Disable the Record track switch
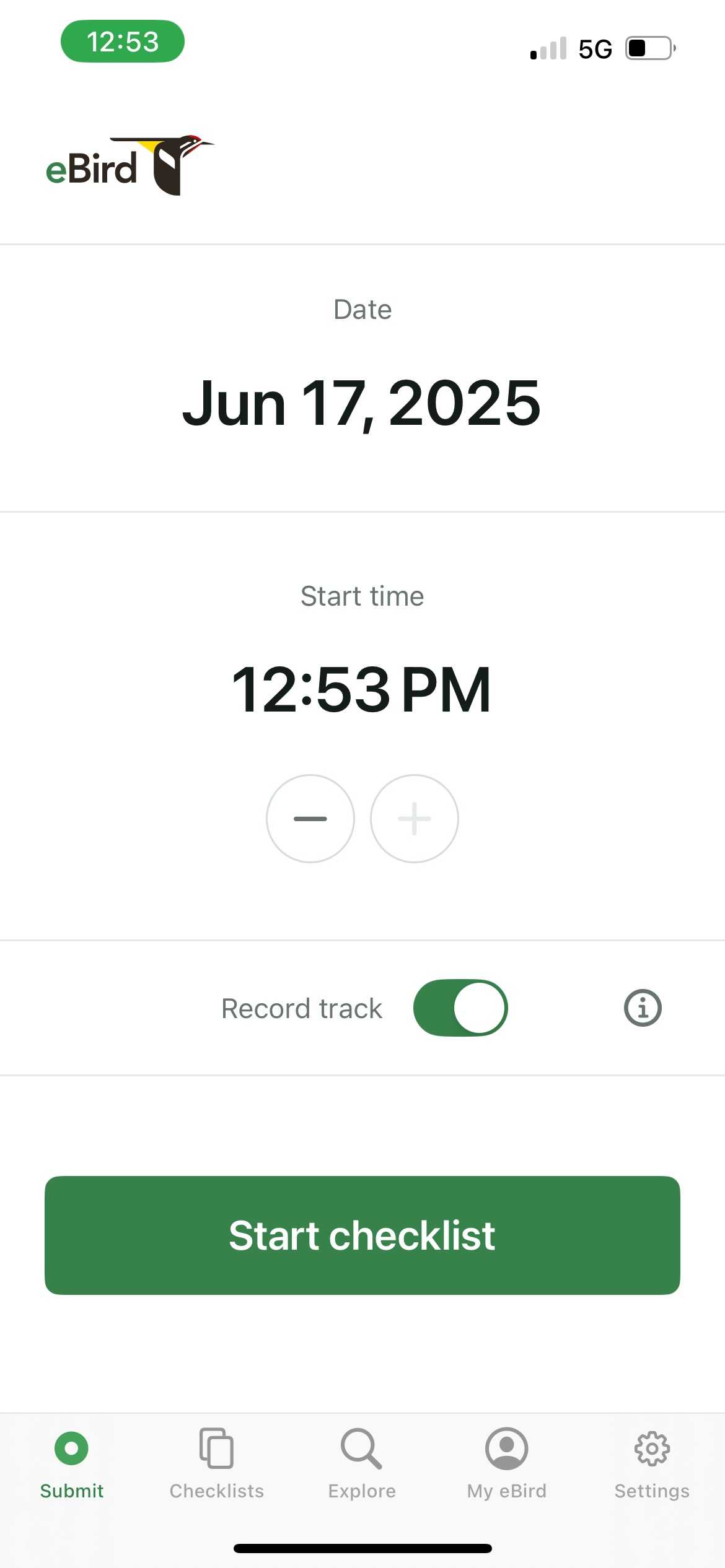This screenshot has width=725, height=1568. click(x=460, y=1008)
